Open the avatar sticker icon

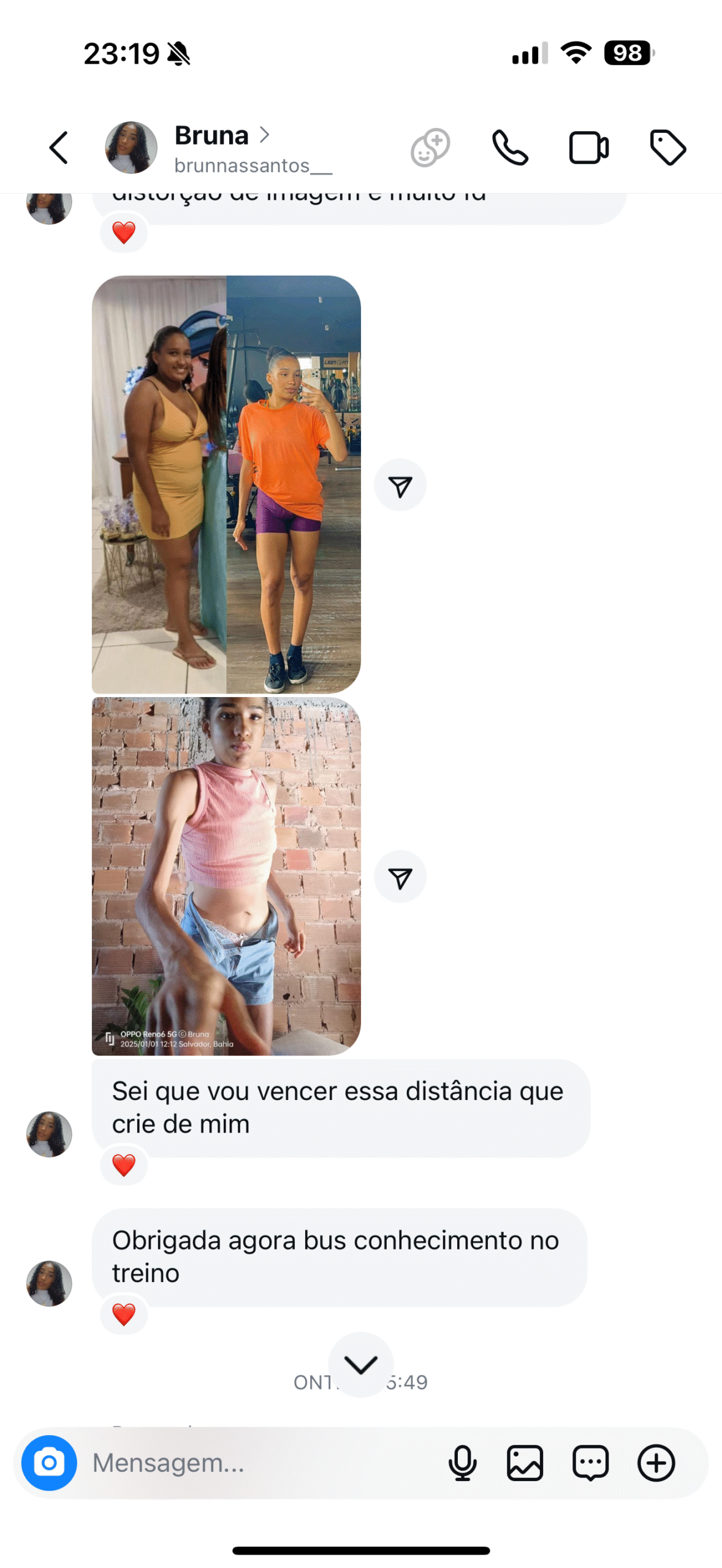[x=430, y=148]
